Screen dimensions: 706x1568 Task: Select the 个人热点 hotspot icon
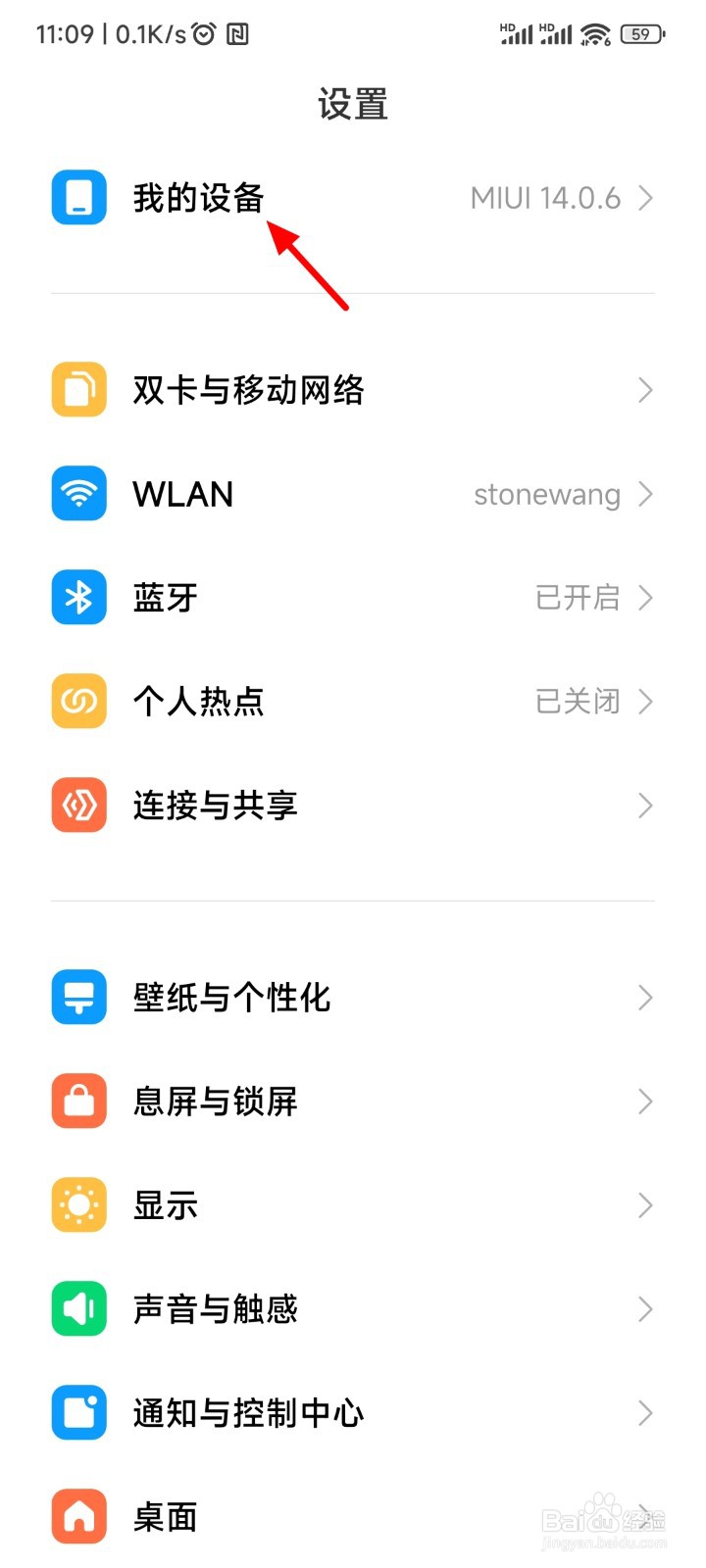[x=78, y=701]
